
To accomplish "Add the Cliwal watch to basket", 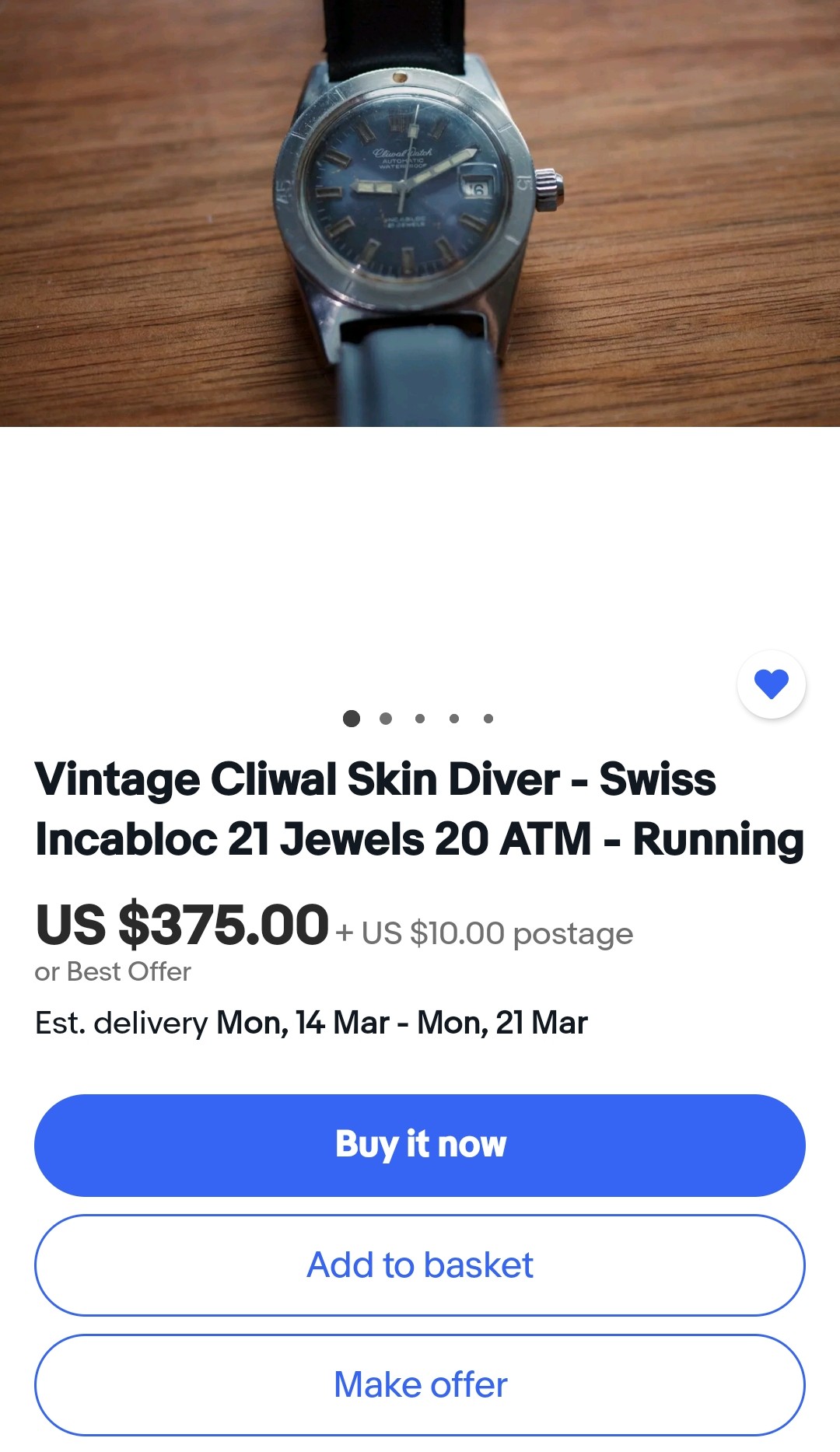I will (x=420, y=1265).
